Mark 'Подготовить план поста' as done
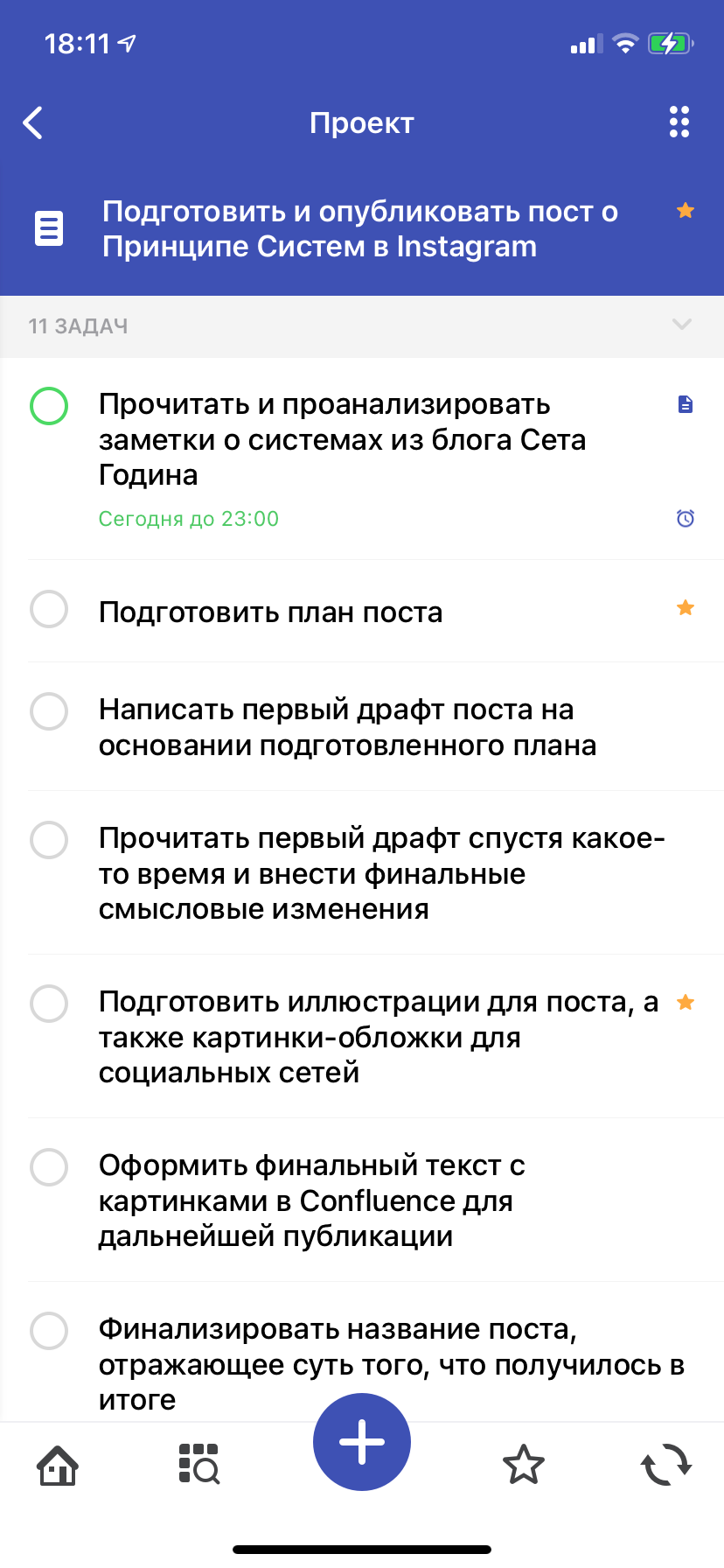The image size is (724, 1568). click(x=49, y=609)
